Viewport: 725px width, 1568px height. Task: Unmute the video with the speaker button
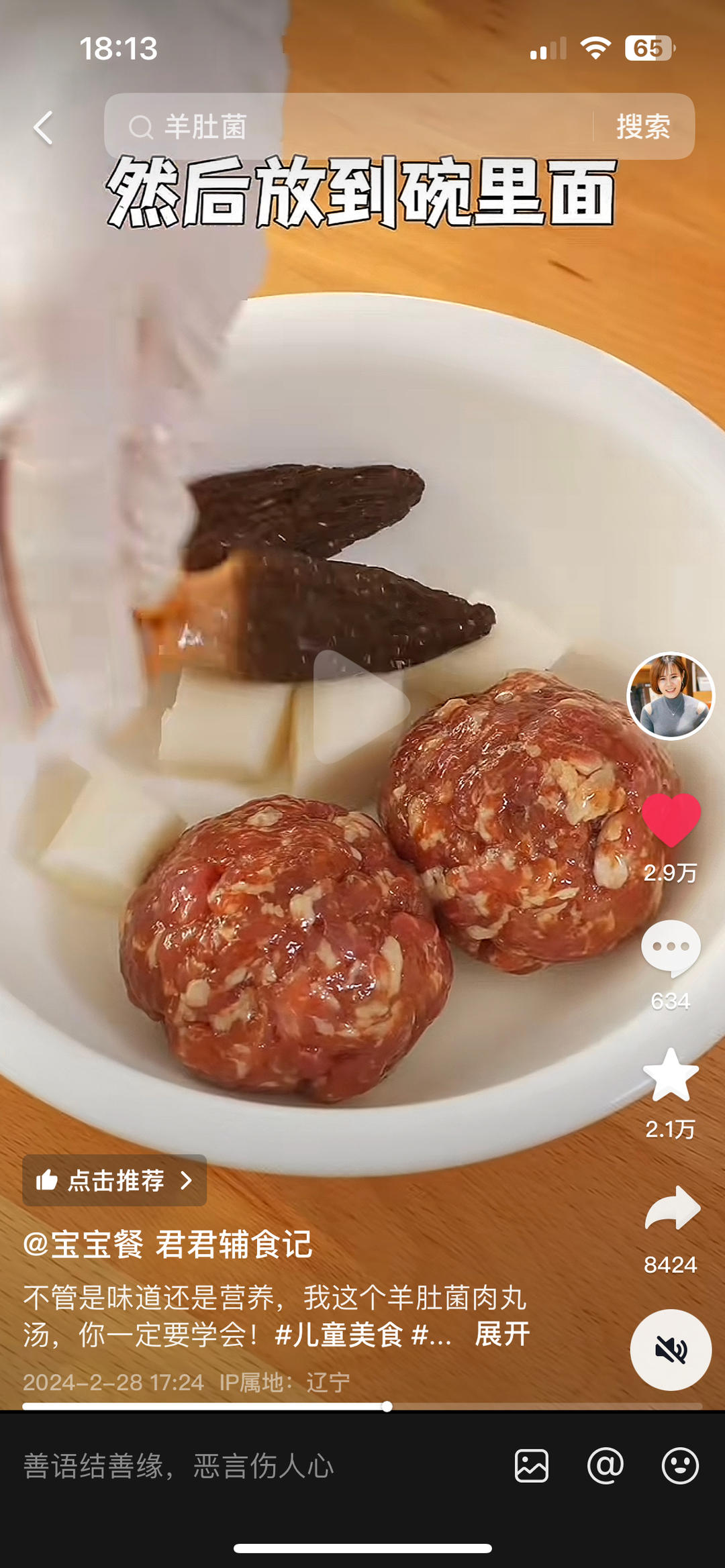pos(670,1350)
